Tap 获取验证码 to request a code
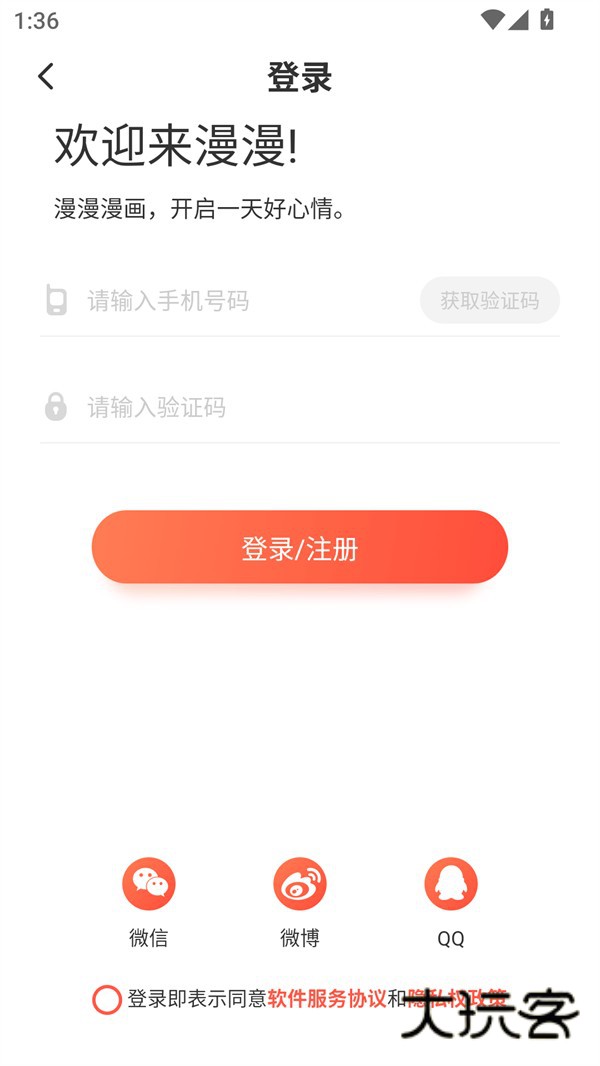600x1066 pixels. click(489, 300)
